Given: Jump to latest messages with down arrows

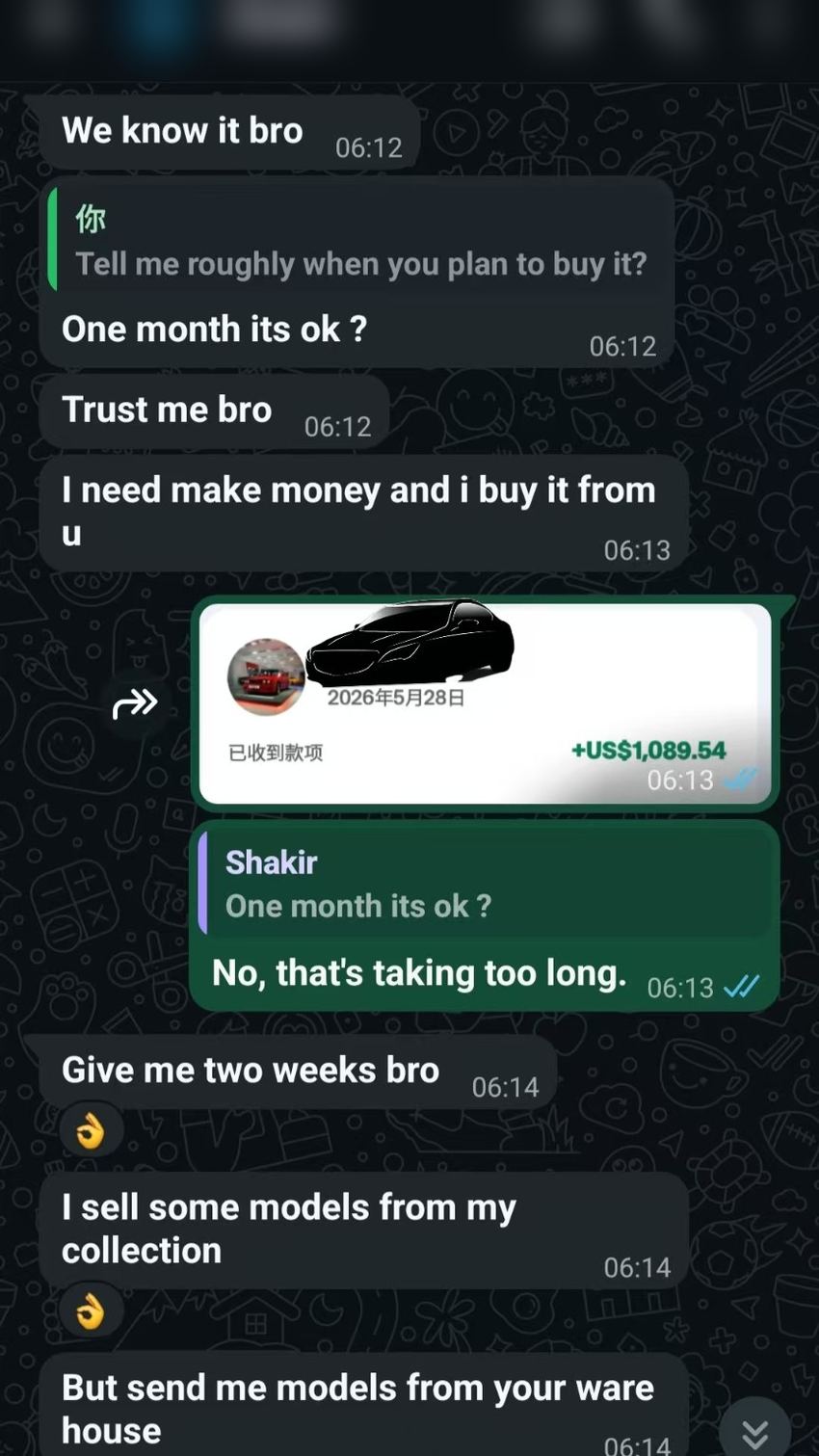Looking at the screenshot, I should (x=754, y=1430).
